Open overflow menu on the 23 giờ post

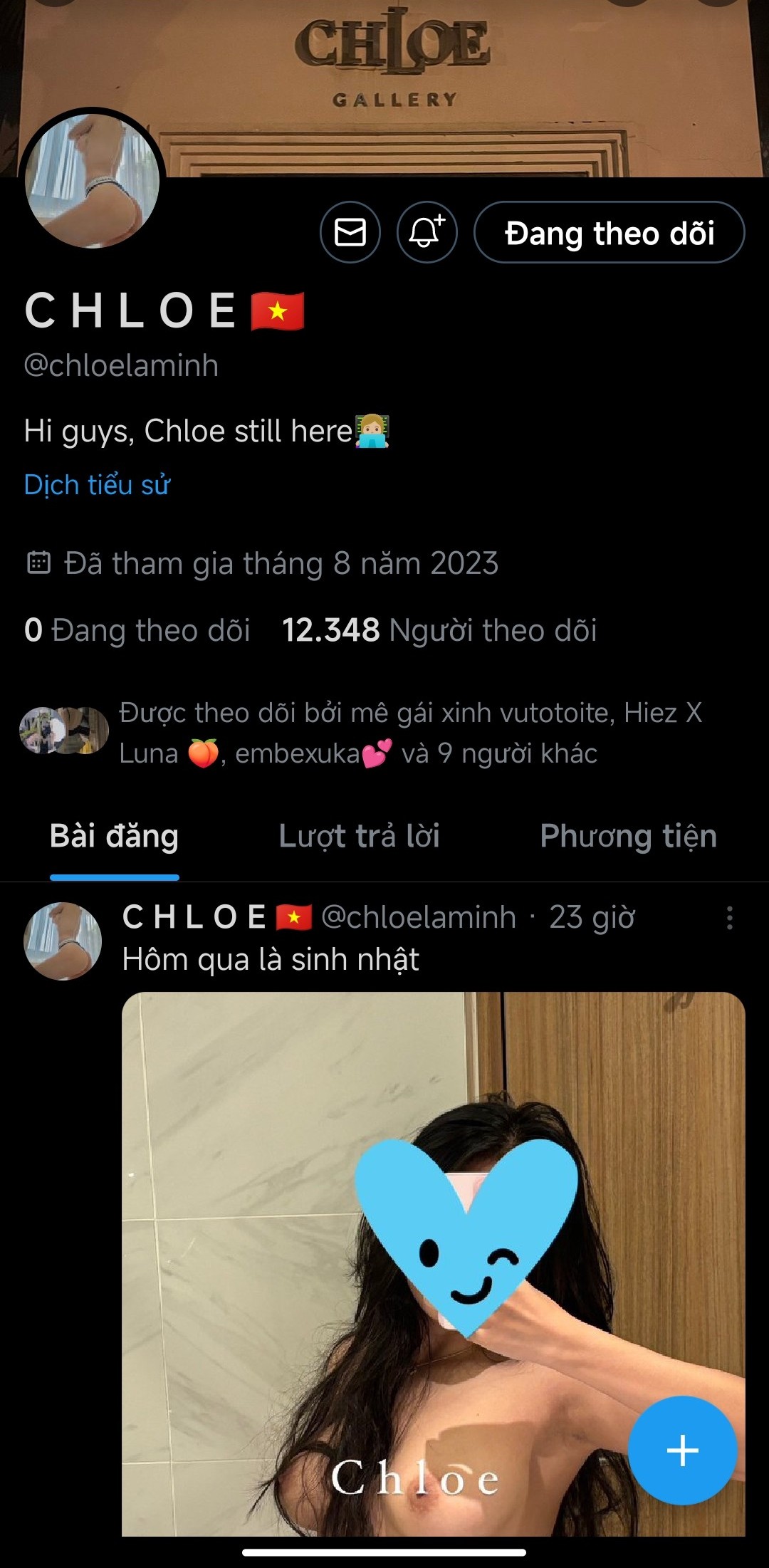pyautogui.click(x=729, y=918)
